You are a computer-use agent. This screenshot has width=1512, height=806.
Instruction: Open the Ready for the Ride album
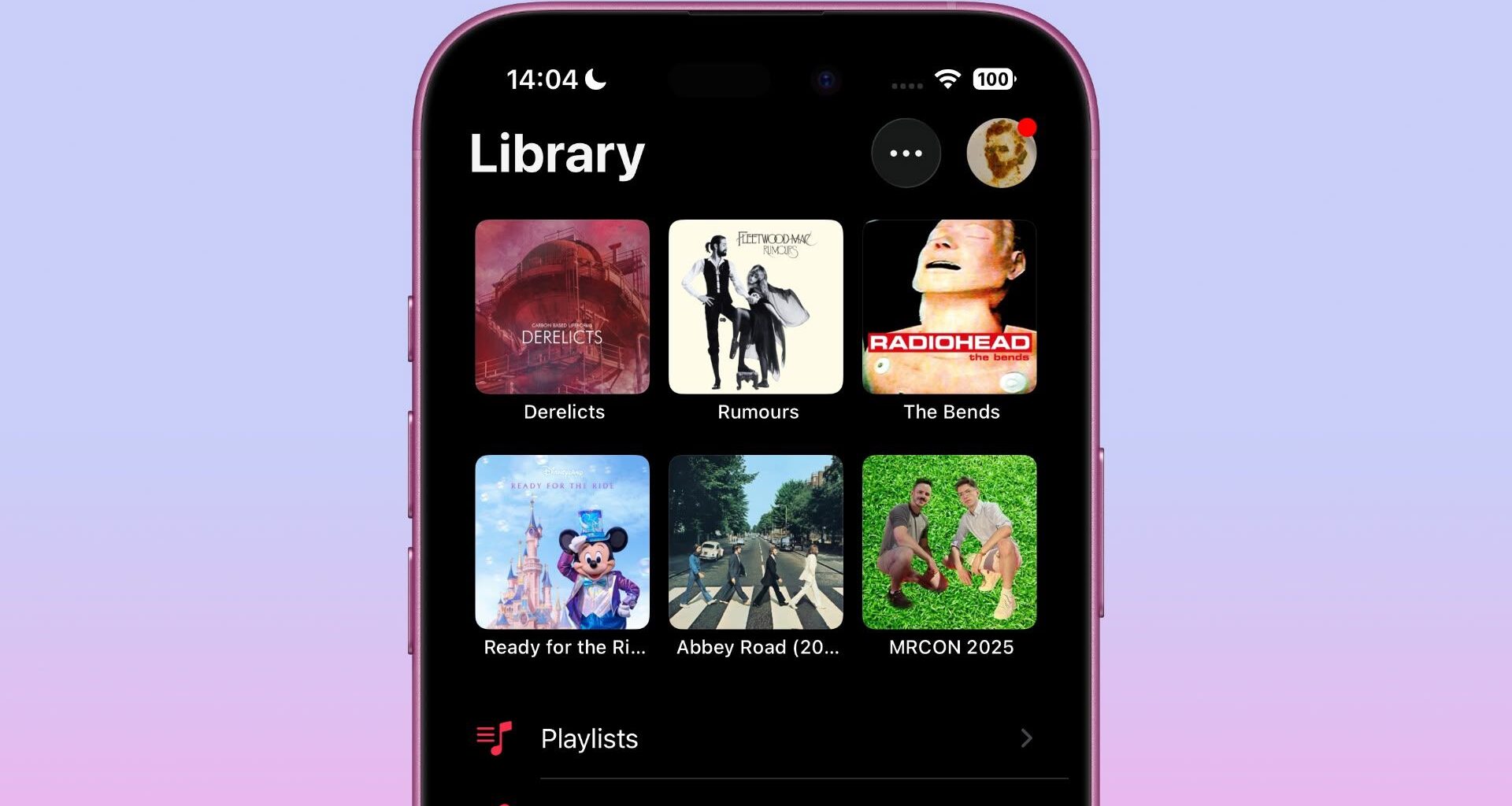562,542
